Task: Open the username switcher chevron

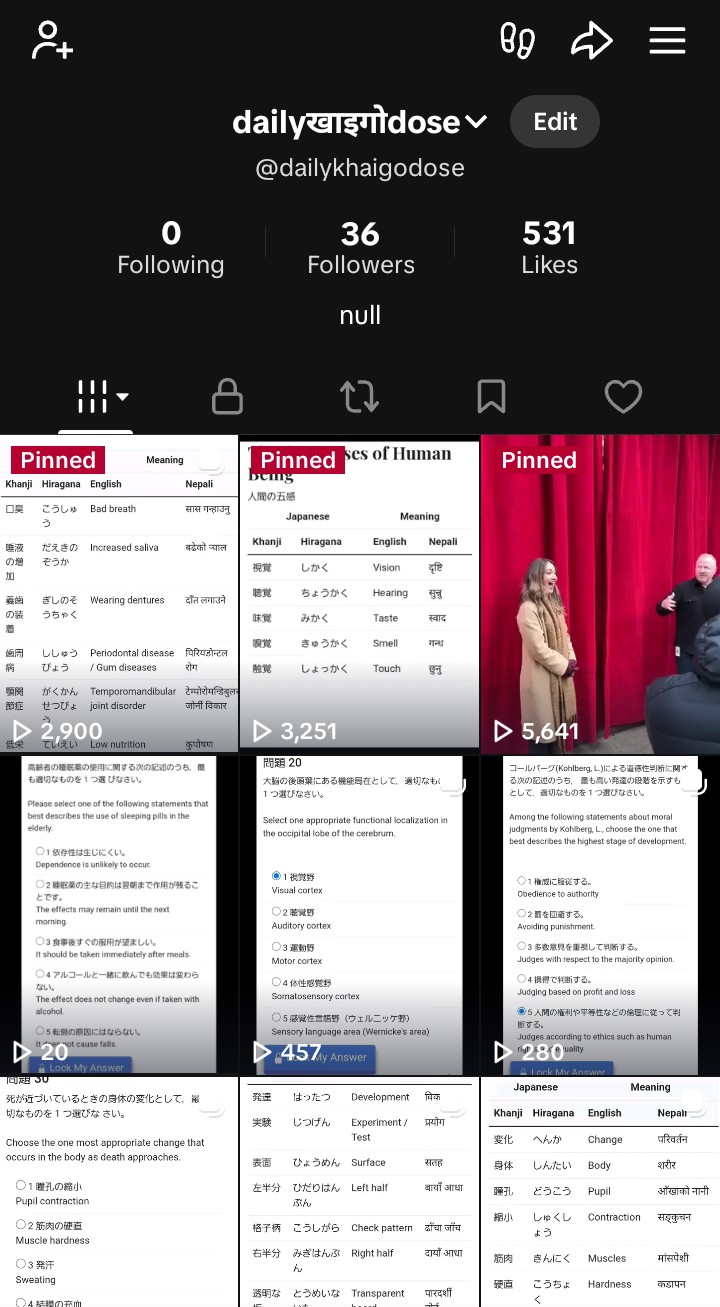Action: pyautogui.click(x=477, y=121)
